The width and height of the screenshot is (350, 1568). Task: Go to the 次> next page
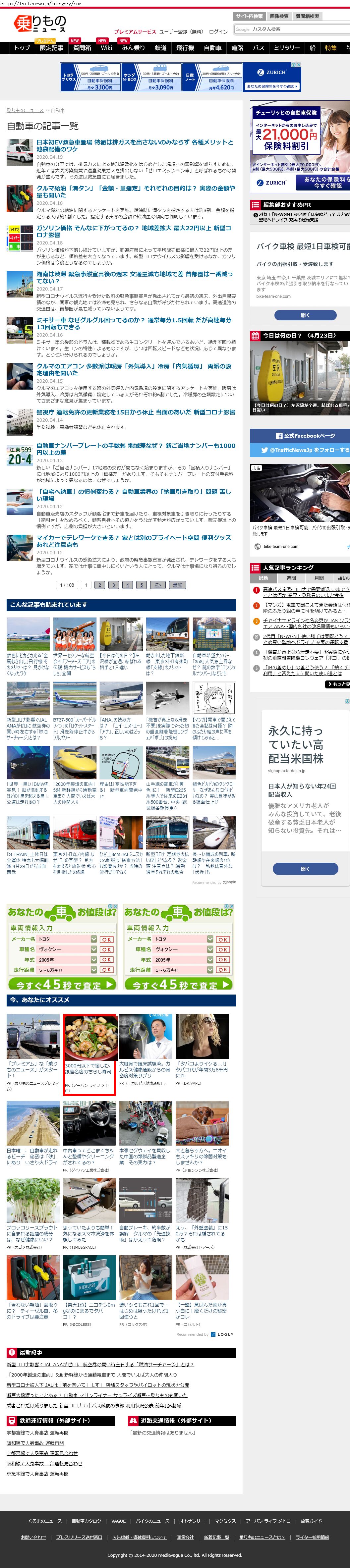(x=158, y=585)
